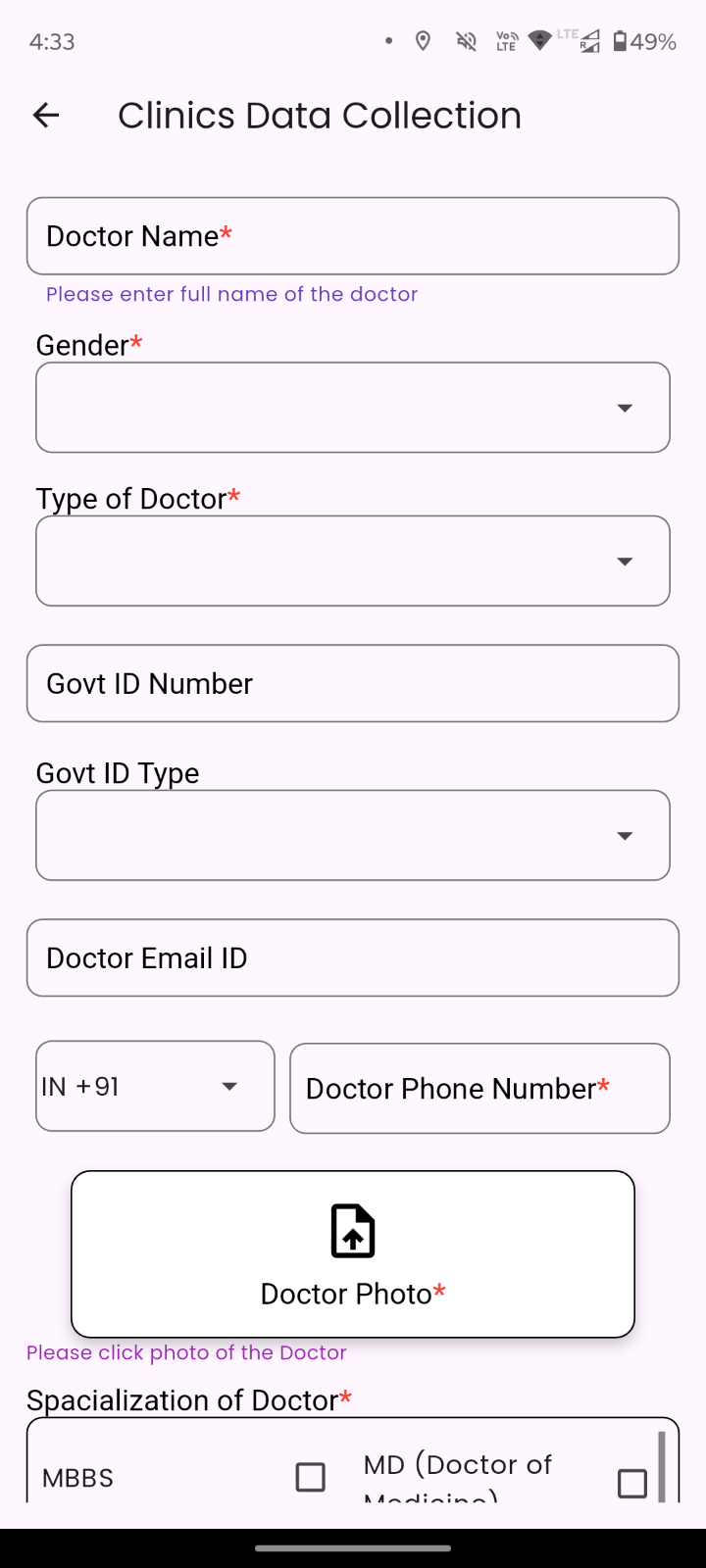Viewport: 706px width, 1568px height.
Task: Open the Govt ID Type dropdown
Action: [353, 835]
